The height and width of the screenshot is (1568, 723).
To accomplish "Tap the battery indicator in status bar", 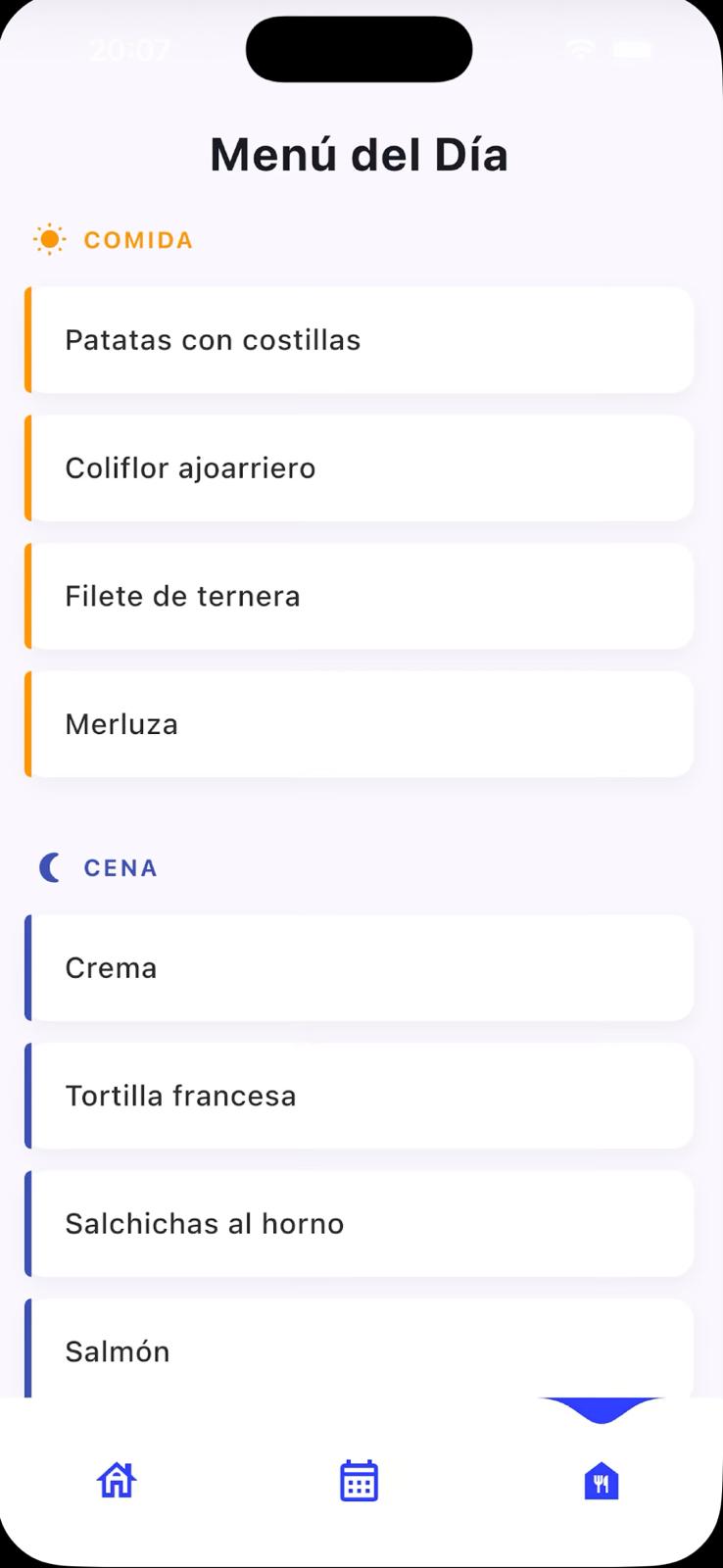I will 633,49.
